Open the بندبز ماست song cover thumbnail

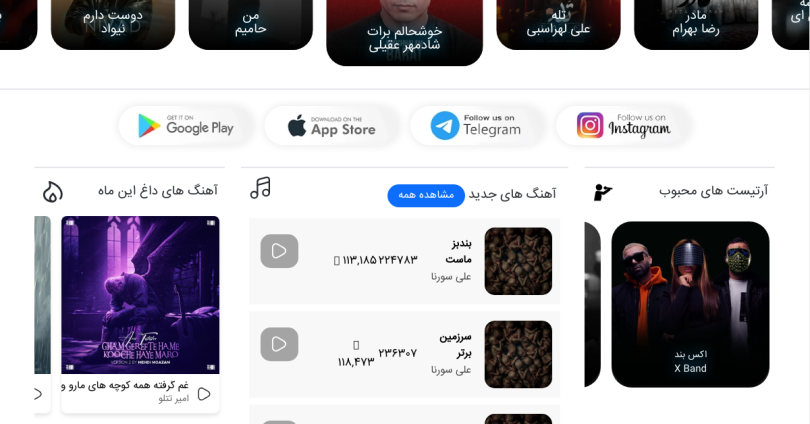click(518, 261)
